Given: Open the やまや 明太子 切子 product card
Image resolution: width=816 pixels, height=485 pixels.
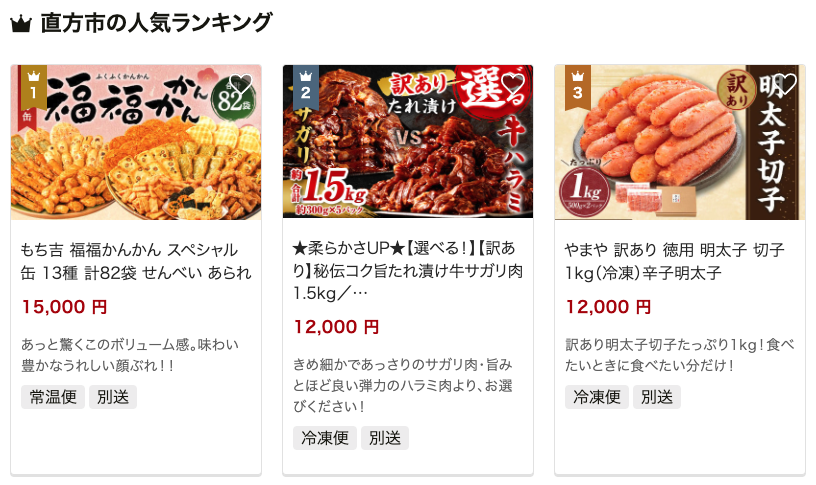Looking at the screenshot, I should tap(680, 261).
